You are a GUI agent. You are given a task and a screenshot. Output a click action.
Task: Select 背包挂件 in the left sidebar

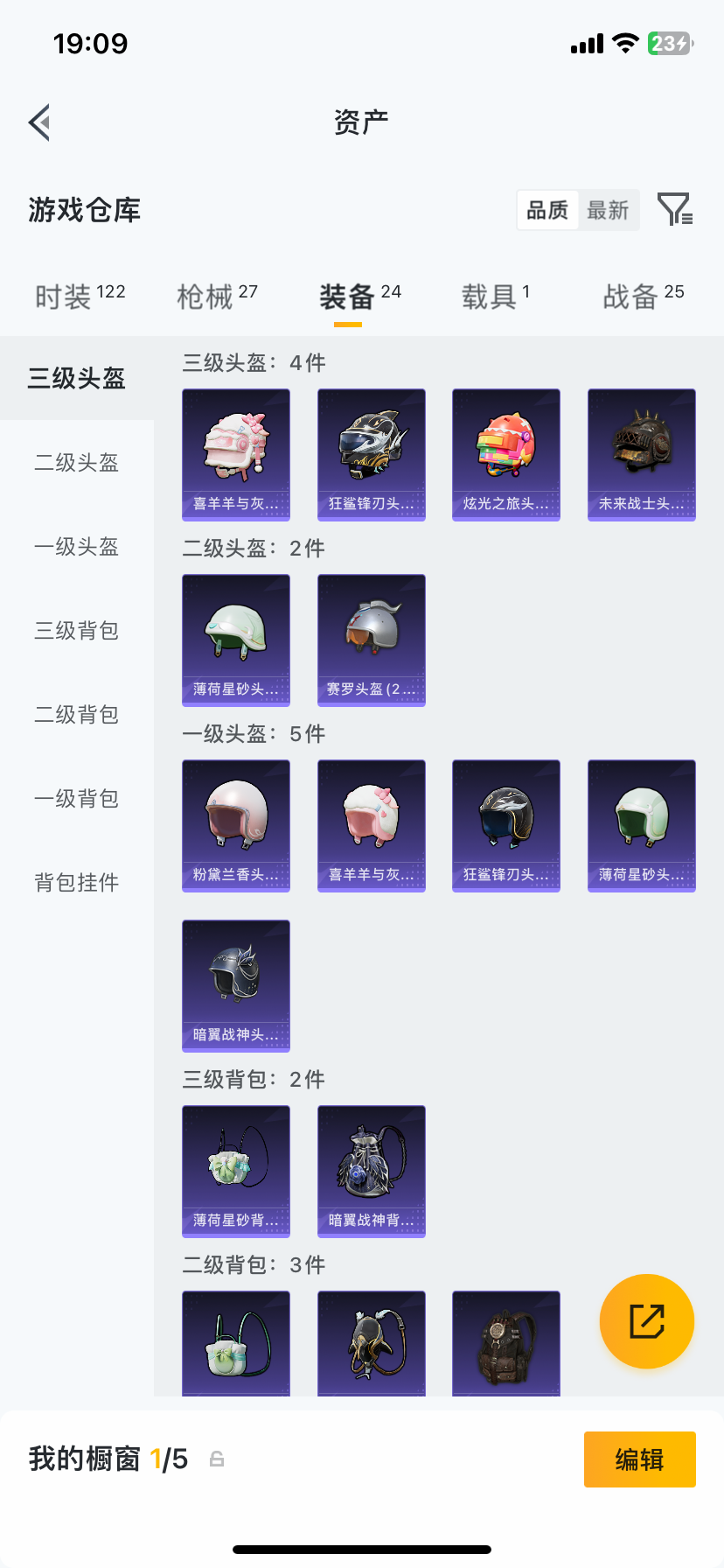pyautogui.click(x=76, y=883)
